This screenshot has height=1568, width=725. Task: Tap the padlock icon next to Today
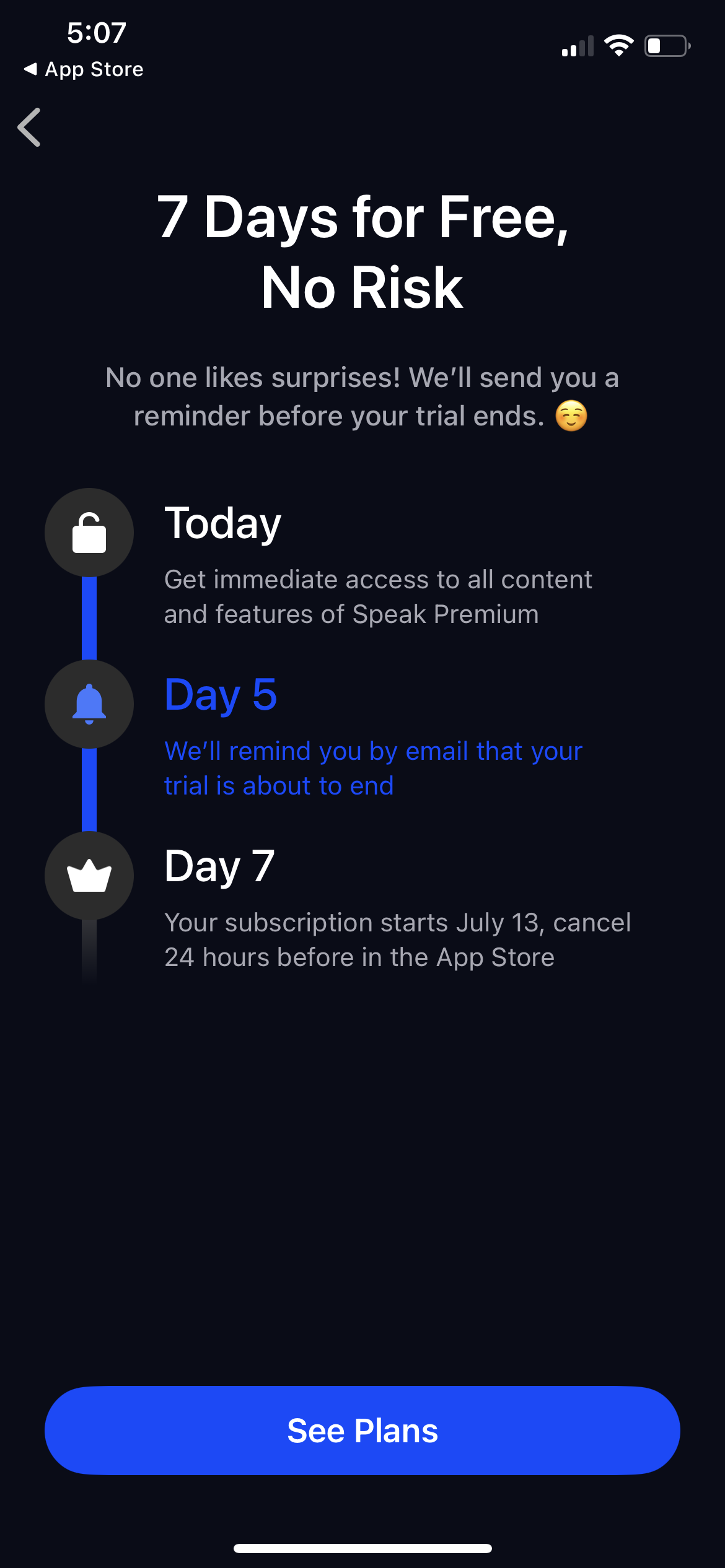pos(89,533)
